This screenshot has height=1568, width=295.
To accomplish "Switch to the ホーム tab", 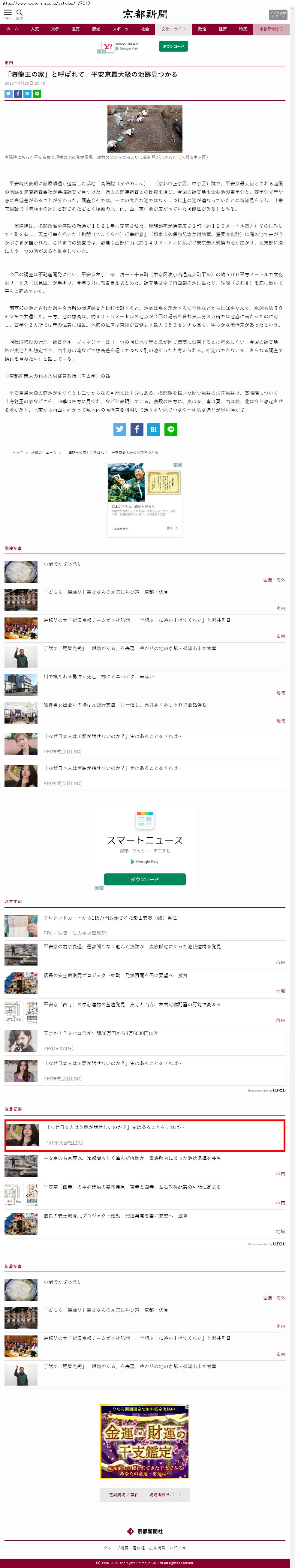I will point(12,29).
